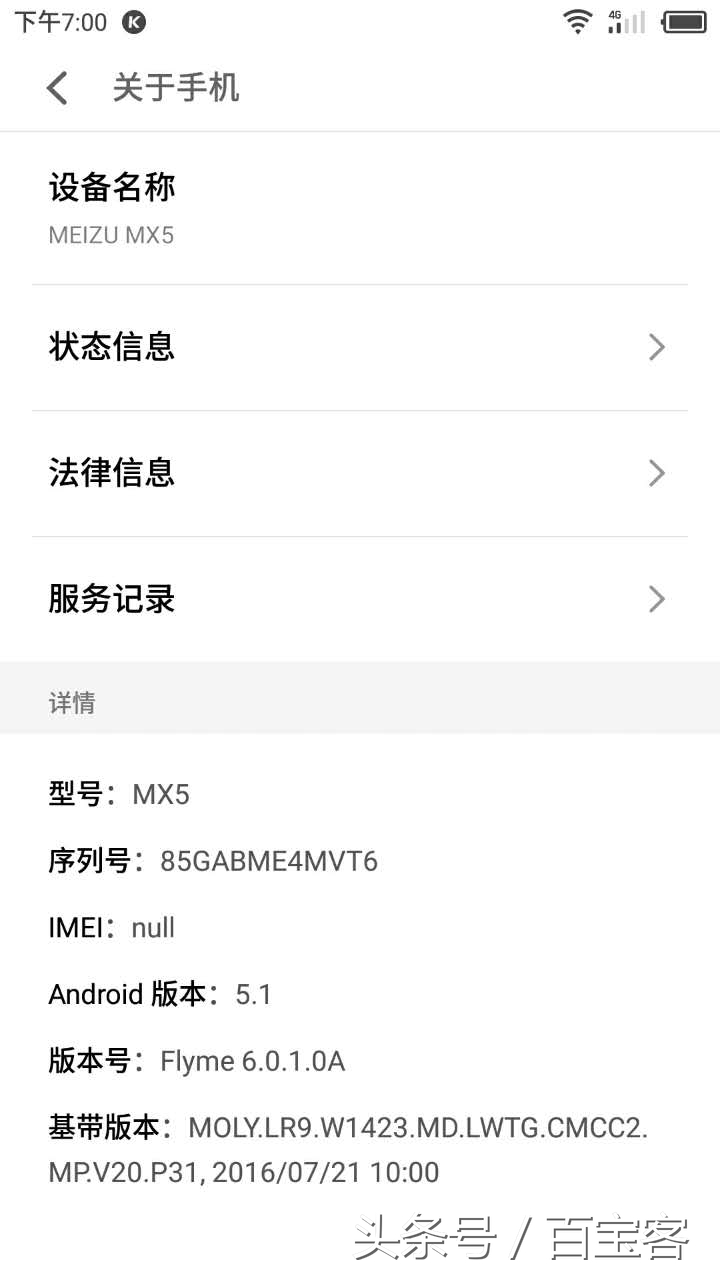Tap the IMEI null value
Image resolution: width=720 pixels, height=1280 pixels.
(x=152, y=928)
